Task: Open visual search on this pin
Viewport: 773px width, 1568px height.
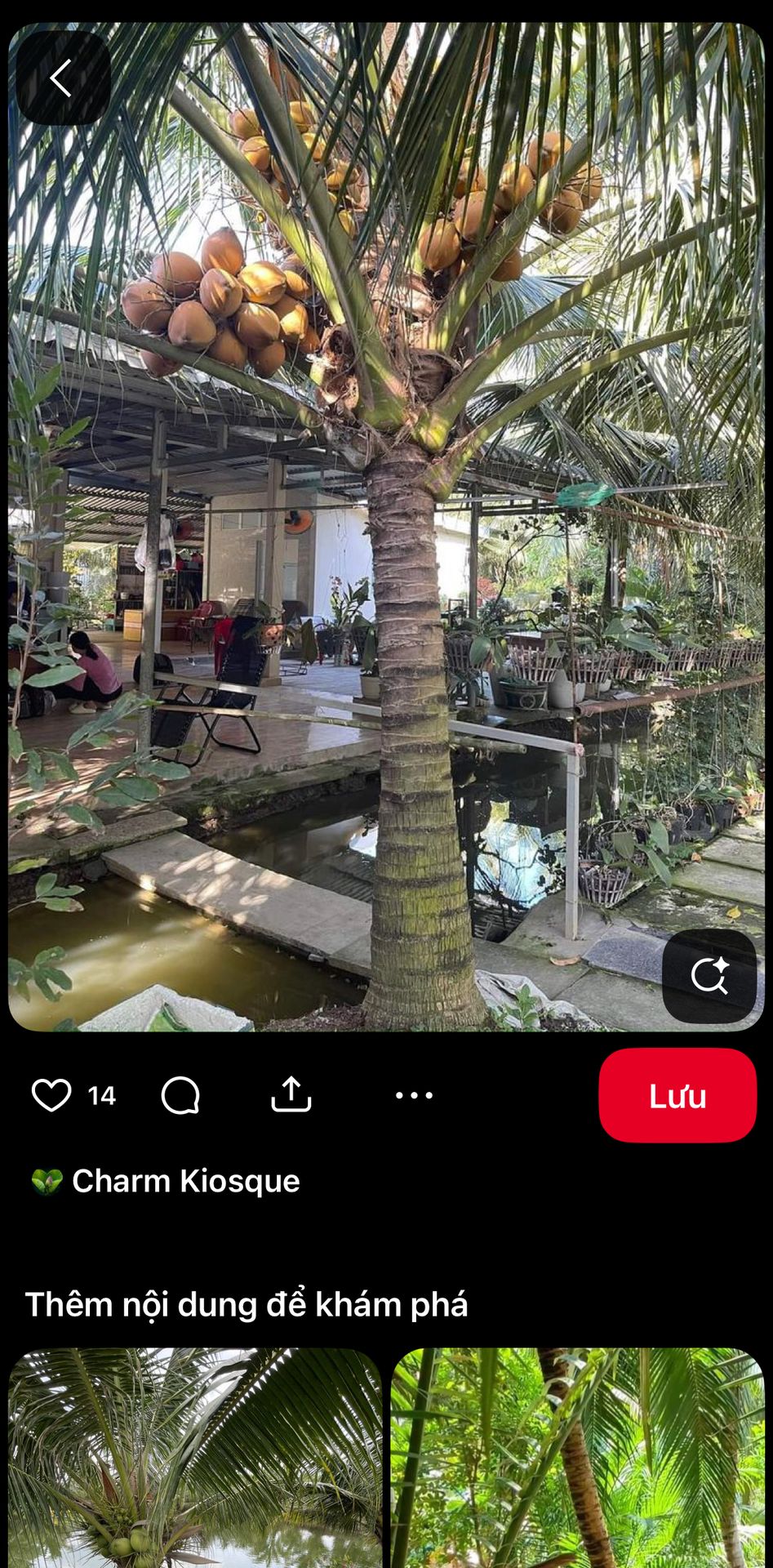Action: [x=709, y=975]
